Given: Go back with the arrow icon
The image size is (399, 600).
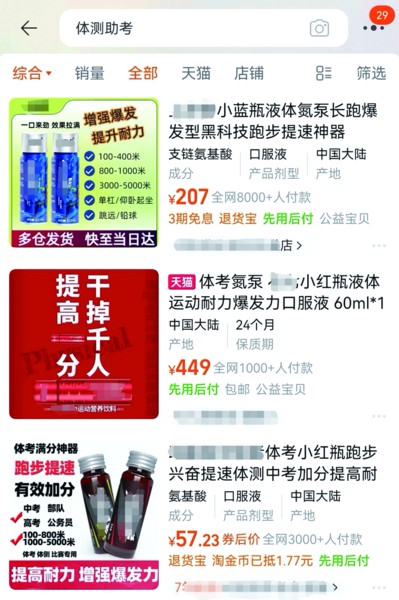Looking at the screenshot, I should click(29, 28).
